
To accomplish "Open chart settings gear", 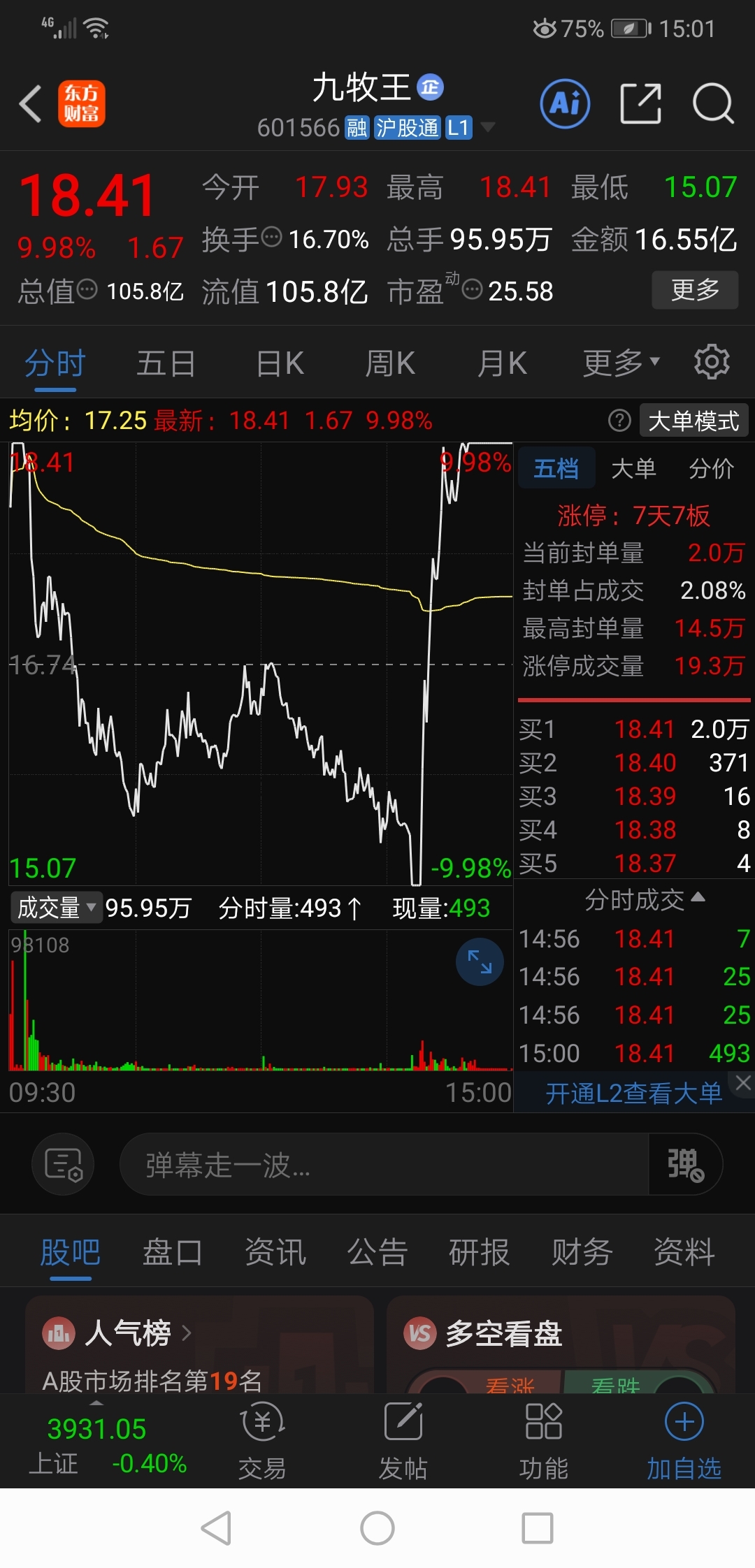I will [712, 362].
